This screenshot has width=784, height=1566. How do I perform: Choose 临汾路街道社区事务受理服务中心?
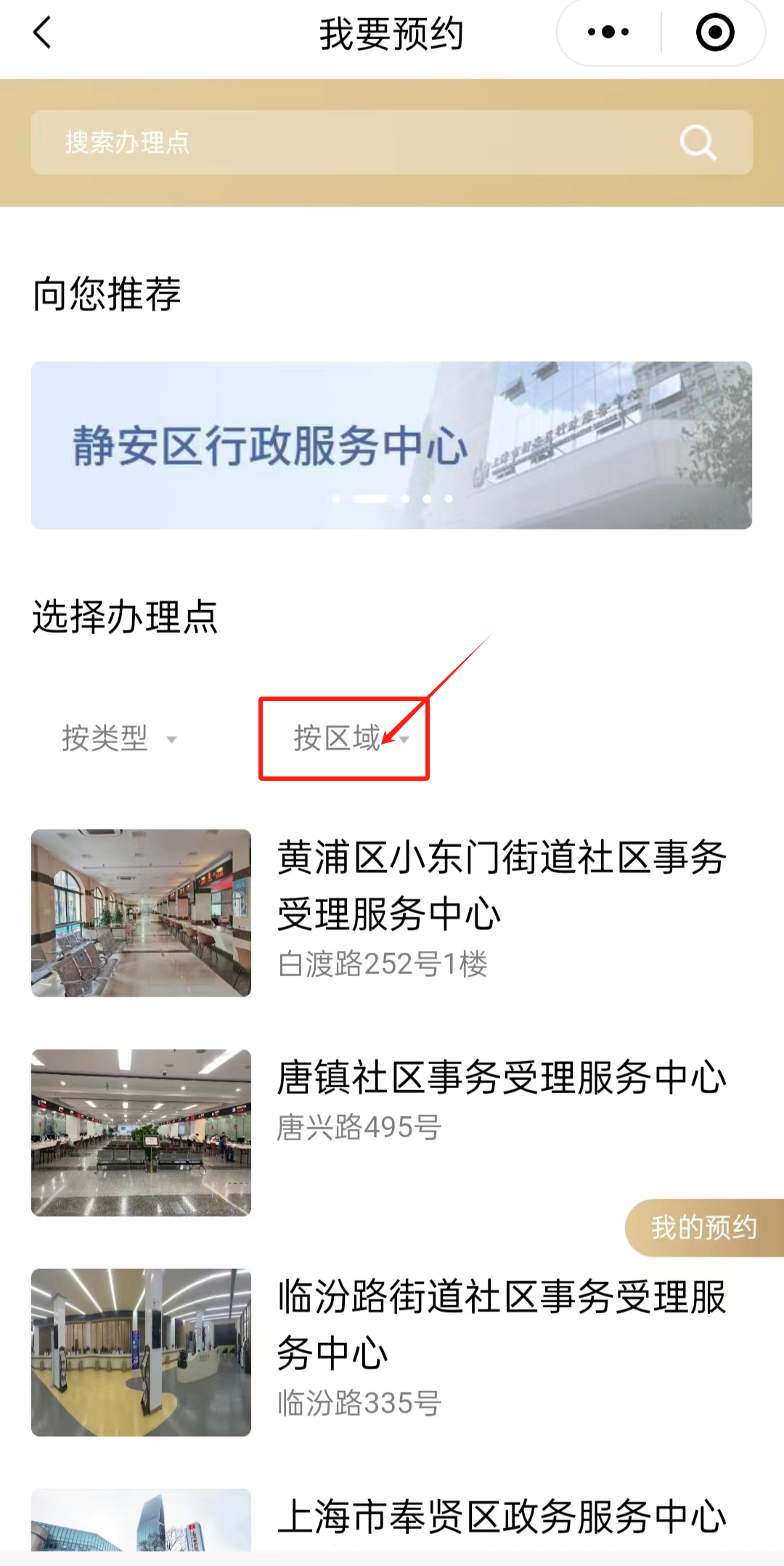(x=501, y=1325)
